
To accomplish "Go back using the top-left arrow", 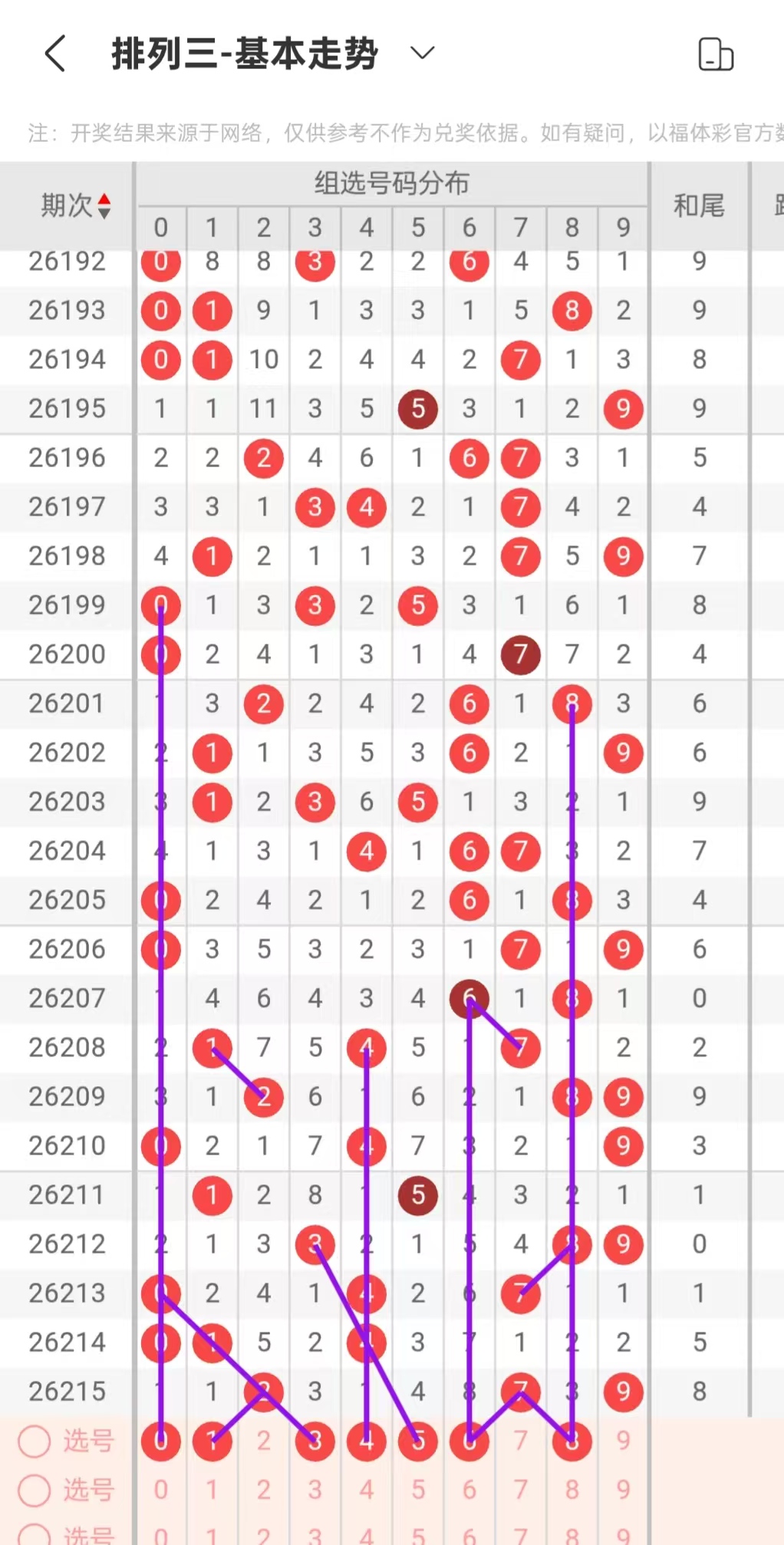I will [55, 54].
